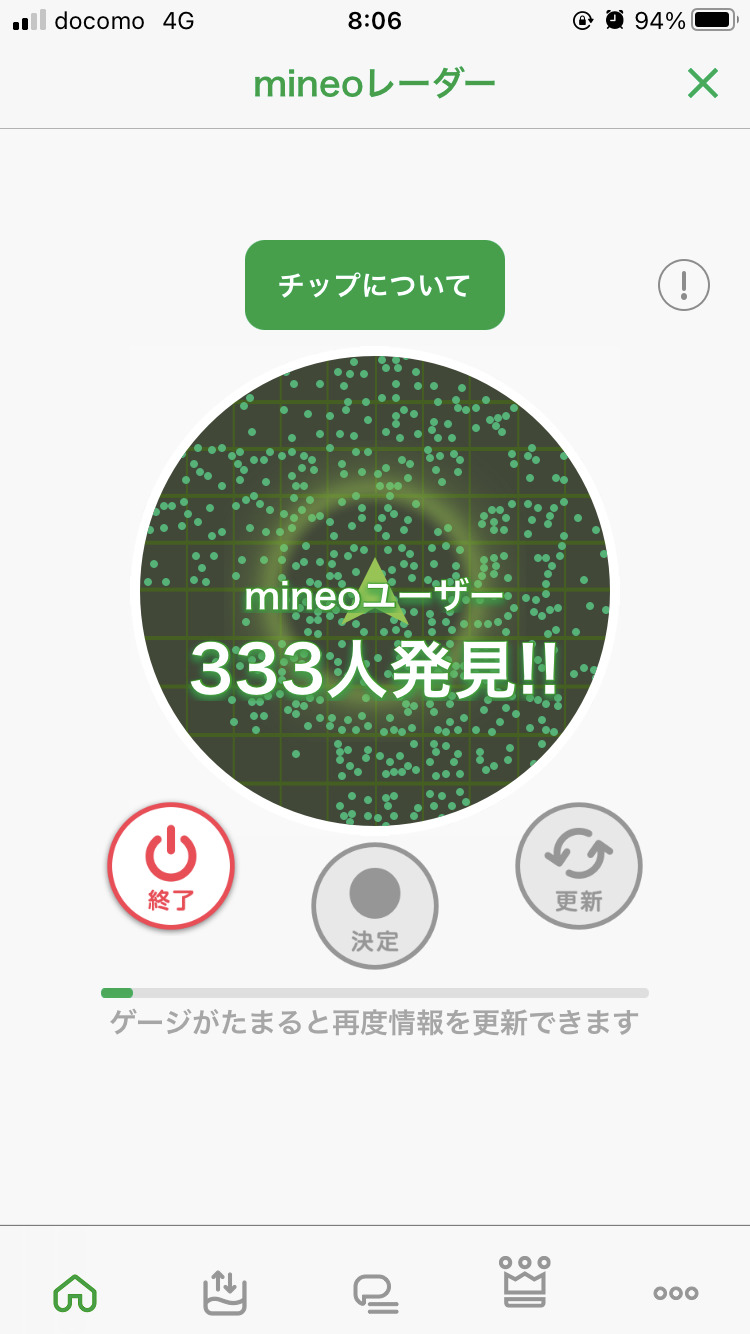
Task: Open the crown ranking tab
Action: click(525, 1284)
